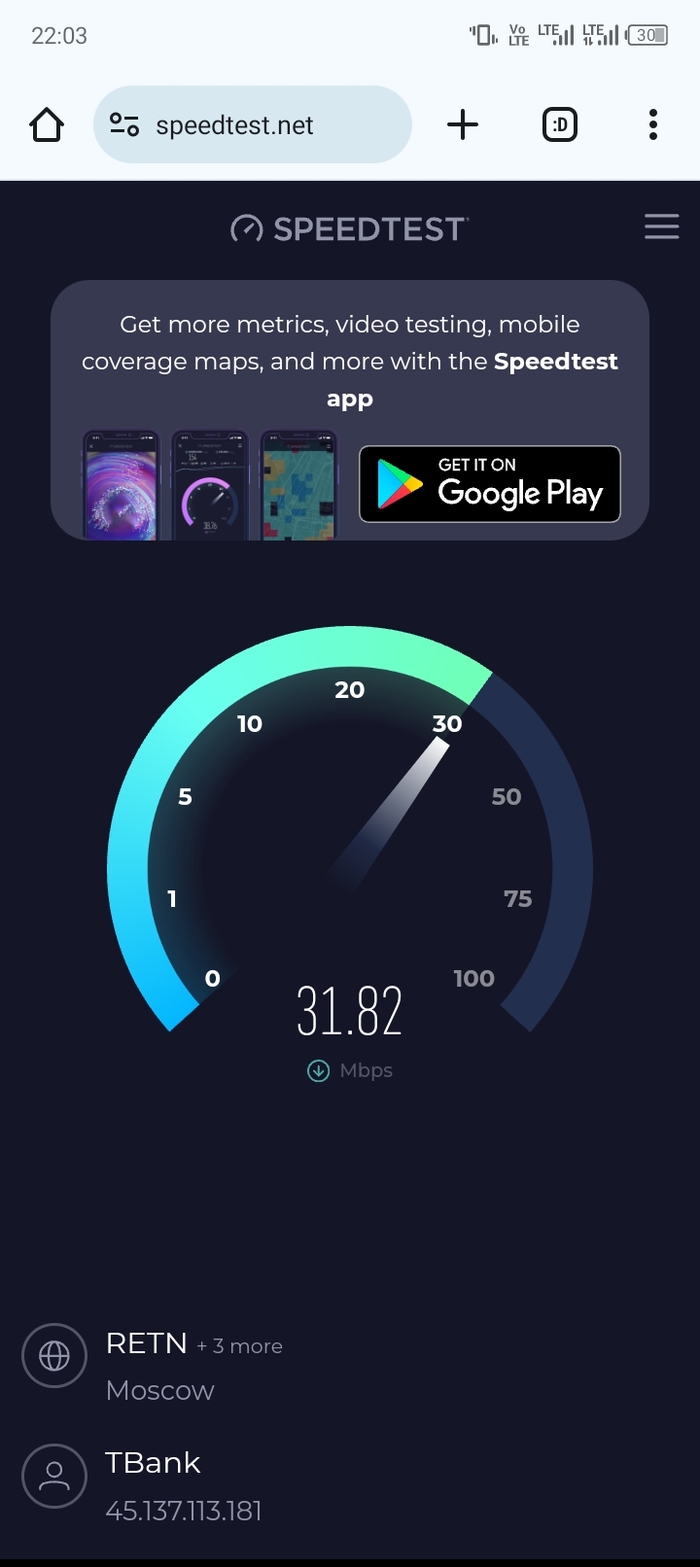Go to the browser home page
This screenshot has width=700, height=1567.
pyautogui.click(x=47, y=125)
